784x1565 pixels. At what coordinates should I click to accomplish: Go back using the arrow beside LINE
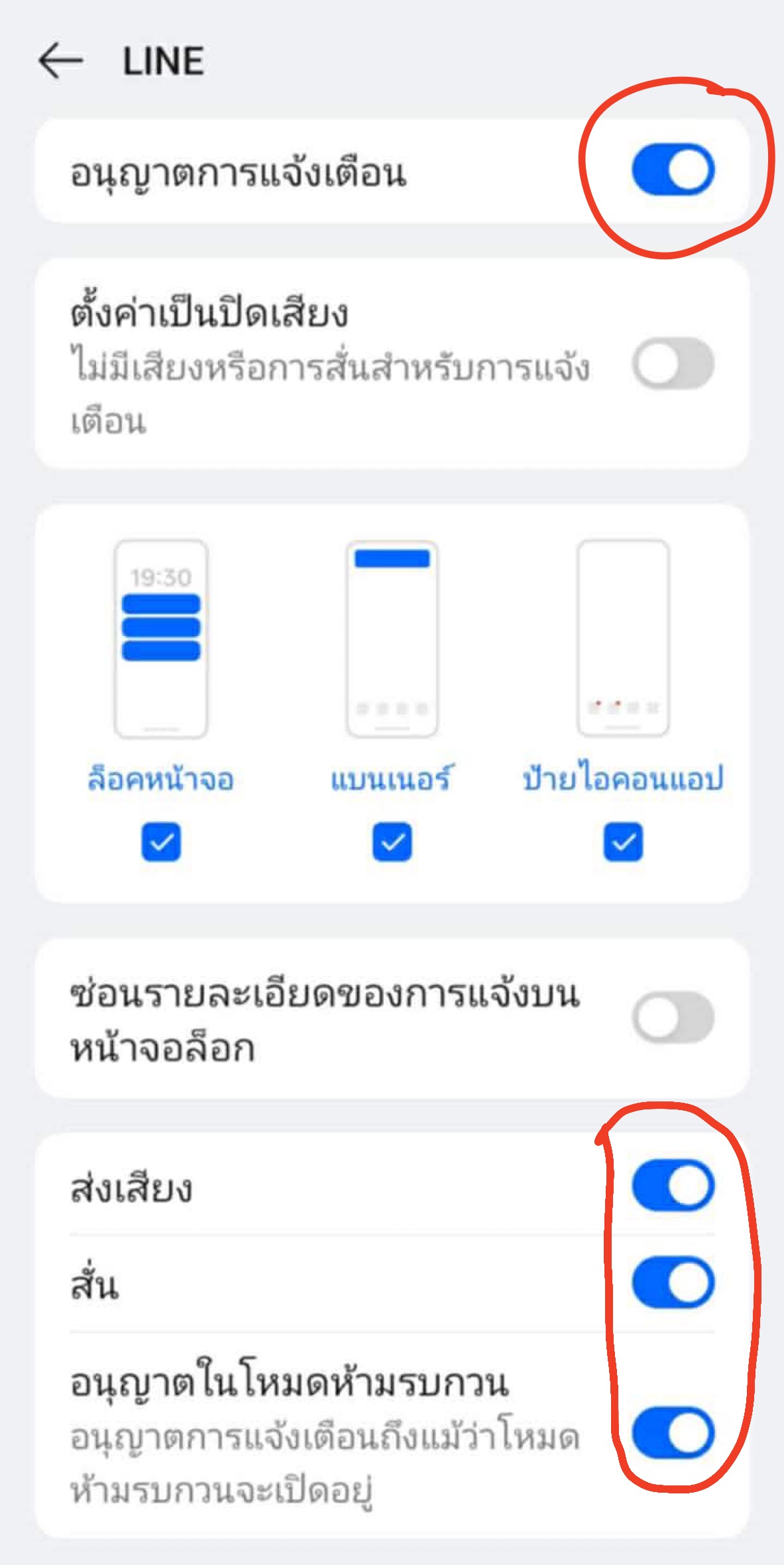point(61,61)
